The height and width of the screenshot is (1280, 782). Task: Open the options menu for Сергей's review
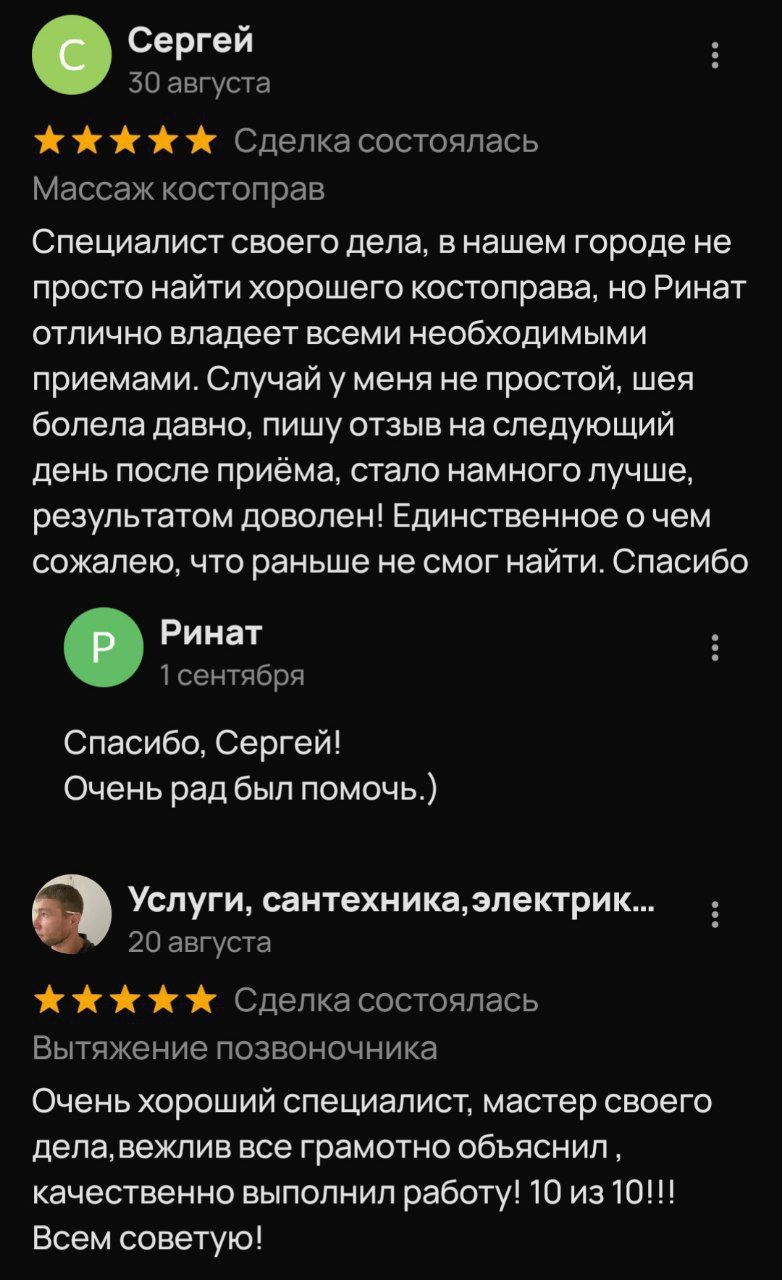714,56
